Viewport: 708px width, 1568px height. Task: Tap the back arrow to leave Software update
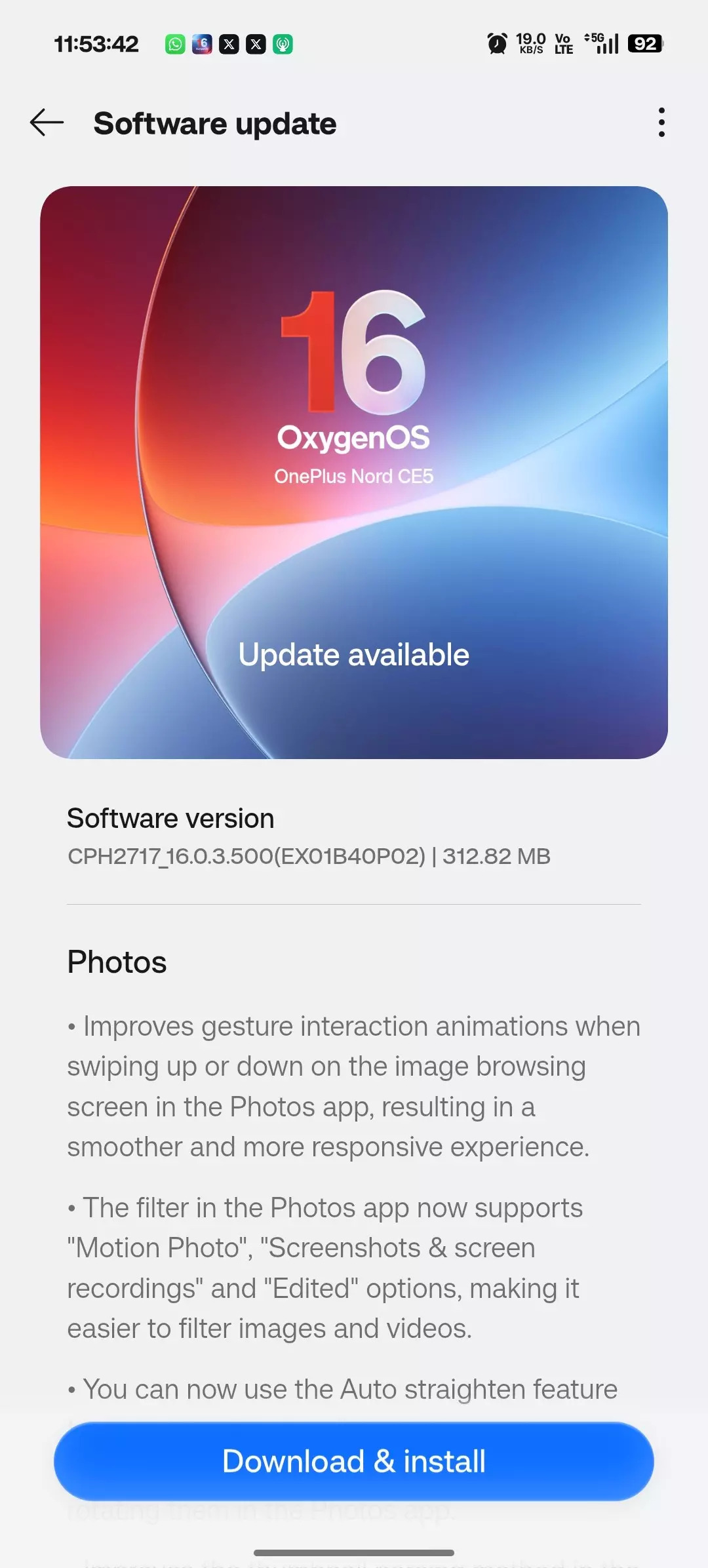coord(45,123)
